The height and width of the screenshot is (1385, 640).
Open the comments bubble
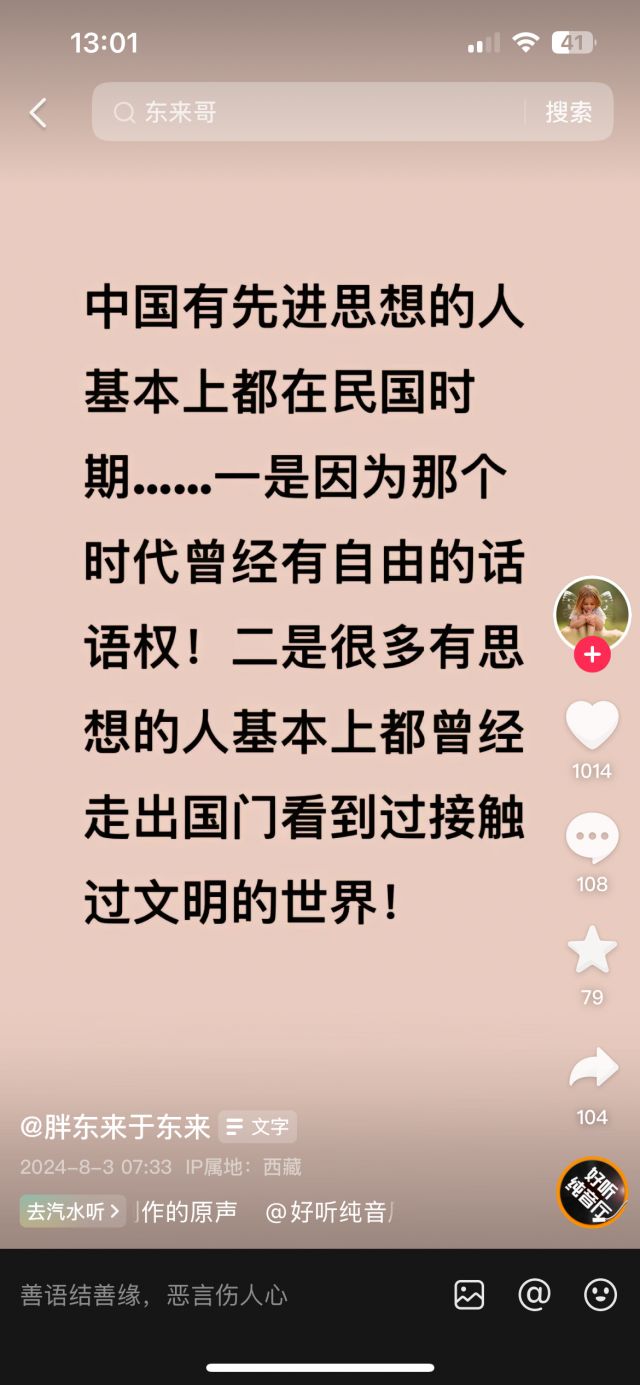[592, 838]
